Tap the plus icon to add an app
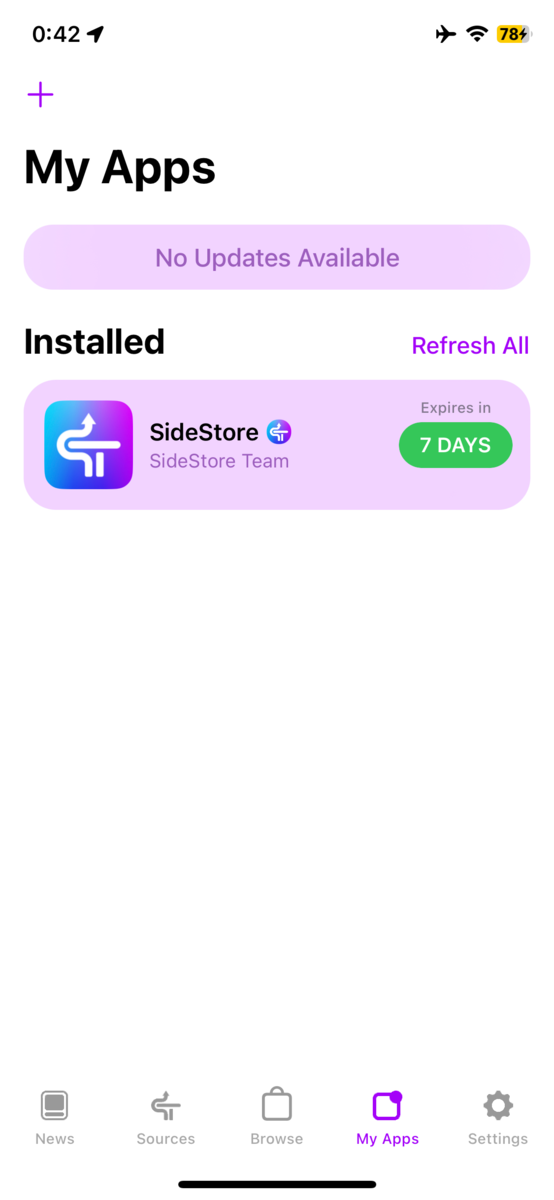The image size is (554, 1200). tap(40, 95)
